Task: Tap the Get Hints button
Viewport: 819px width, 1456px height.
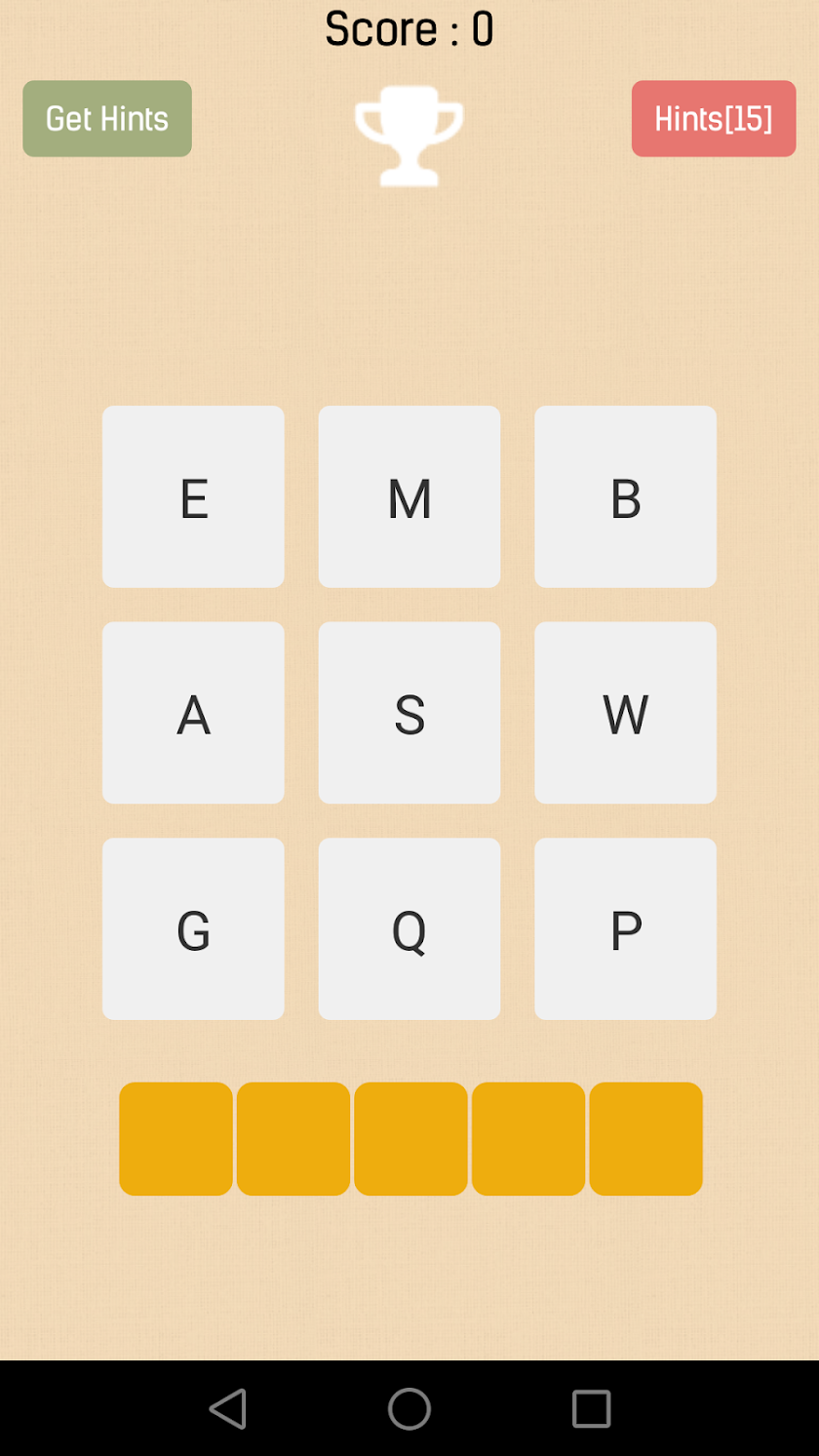Action: coord(107,118)
